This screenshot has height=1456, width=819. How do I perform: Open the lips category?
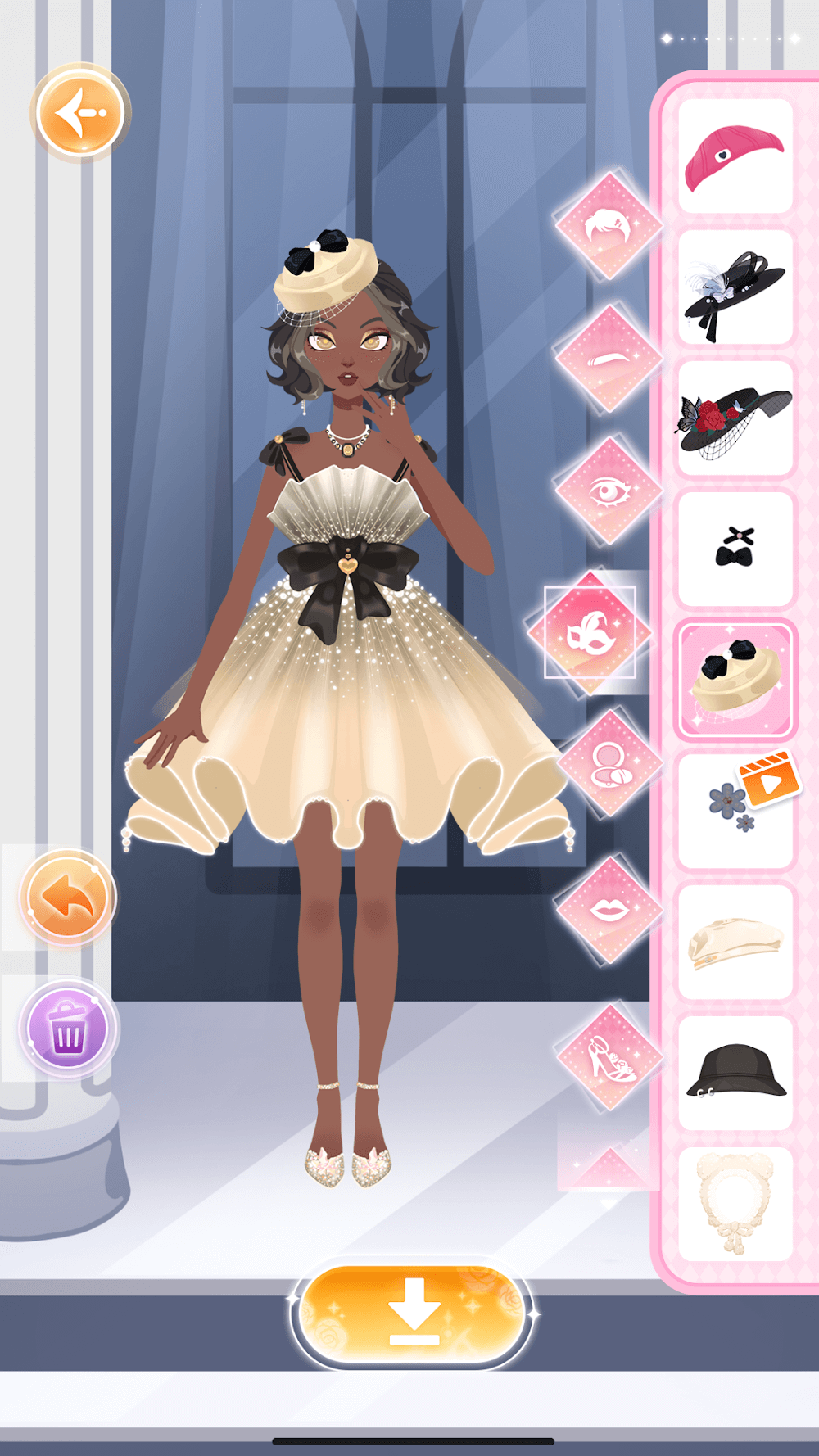pyautogui.click(x=608, y=909)
